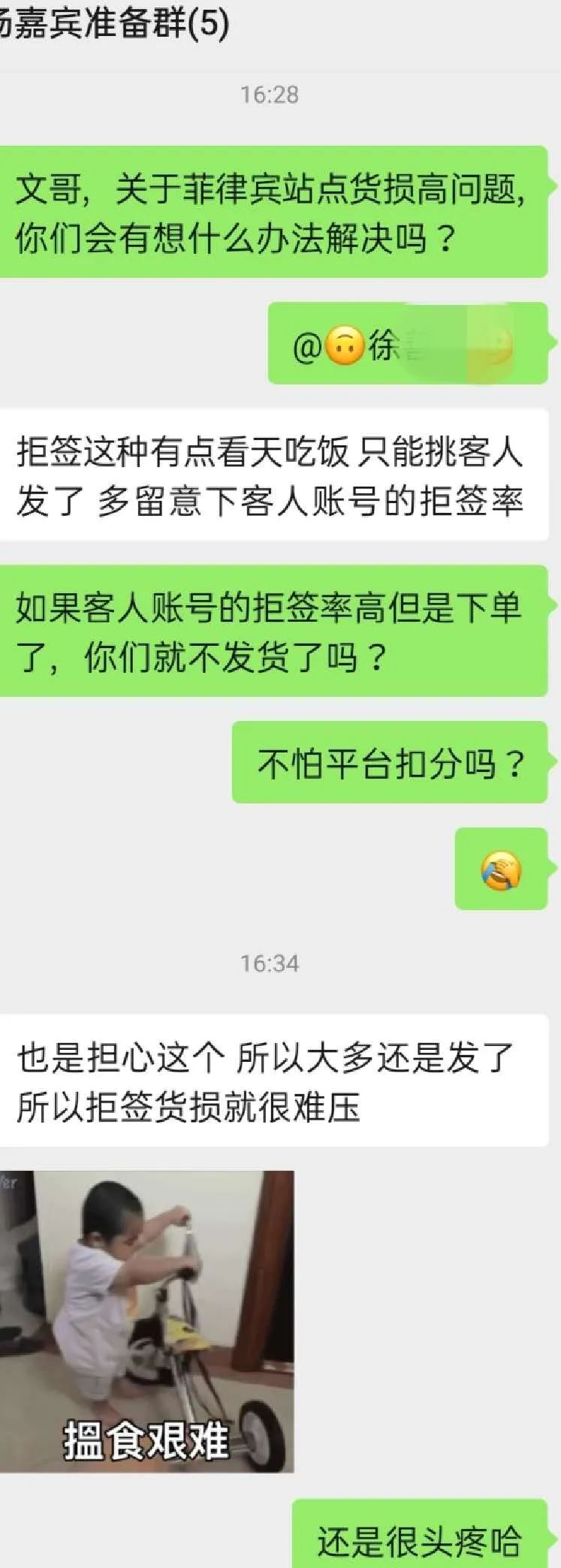Open the 搵食艰难 sticker in chat
This screenshot has width=561, height=1568.
[146, 1321]
